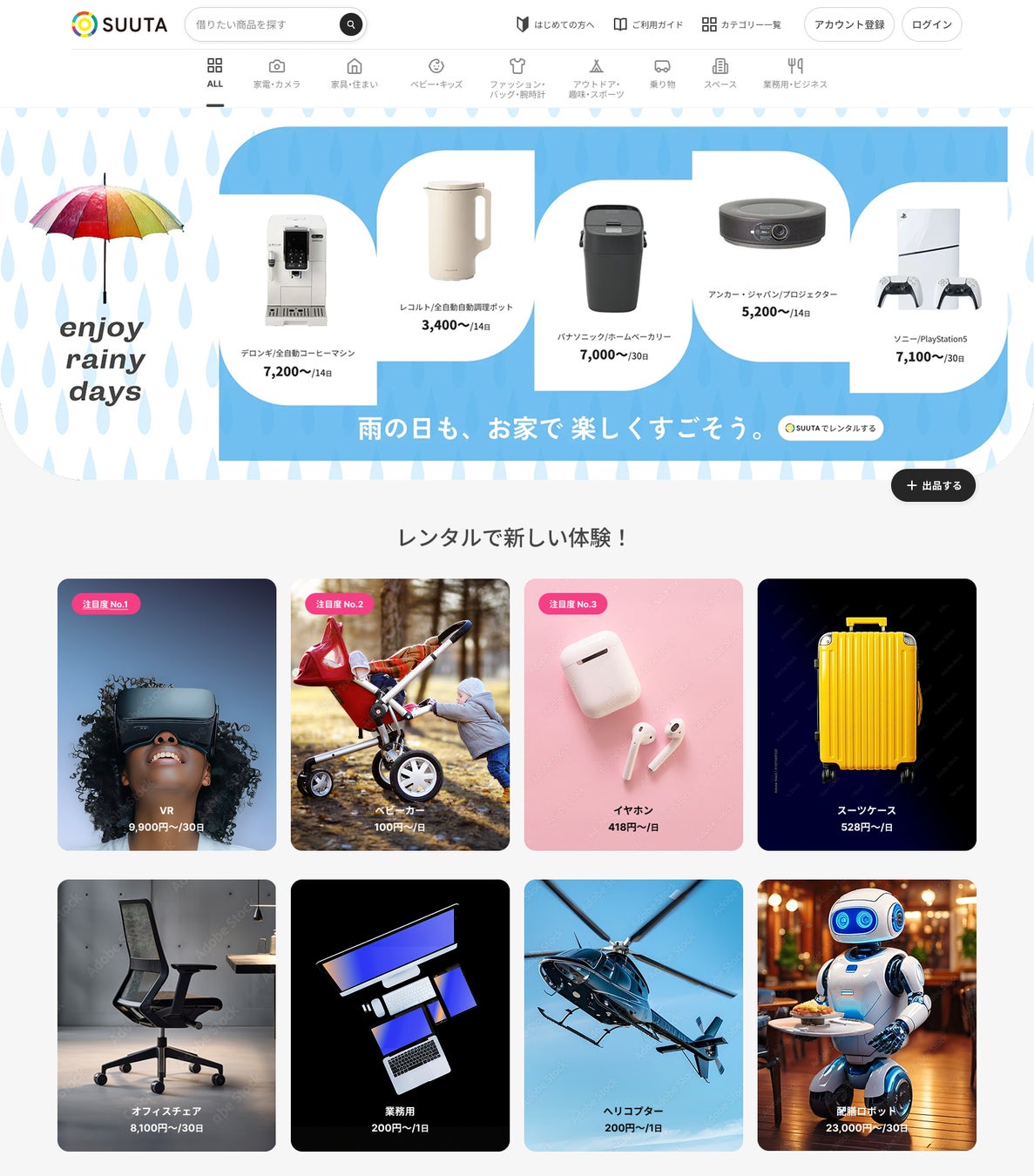This screenshot has height=1176, width=1034.
Task: Open the 業務用・ビジネス category tab
Action: tap(794, 74)
